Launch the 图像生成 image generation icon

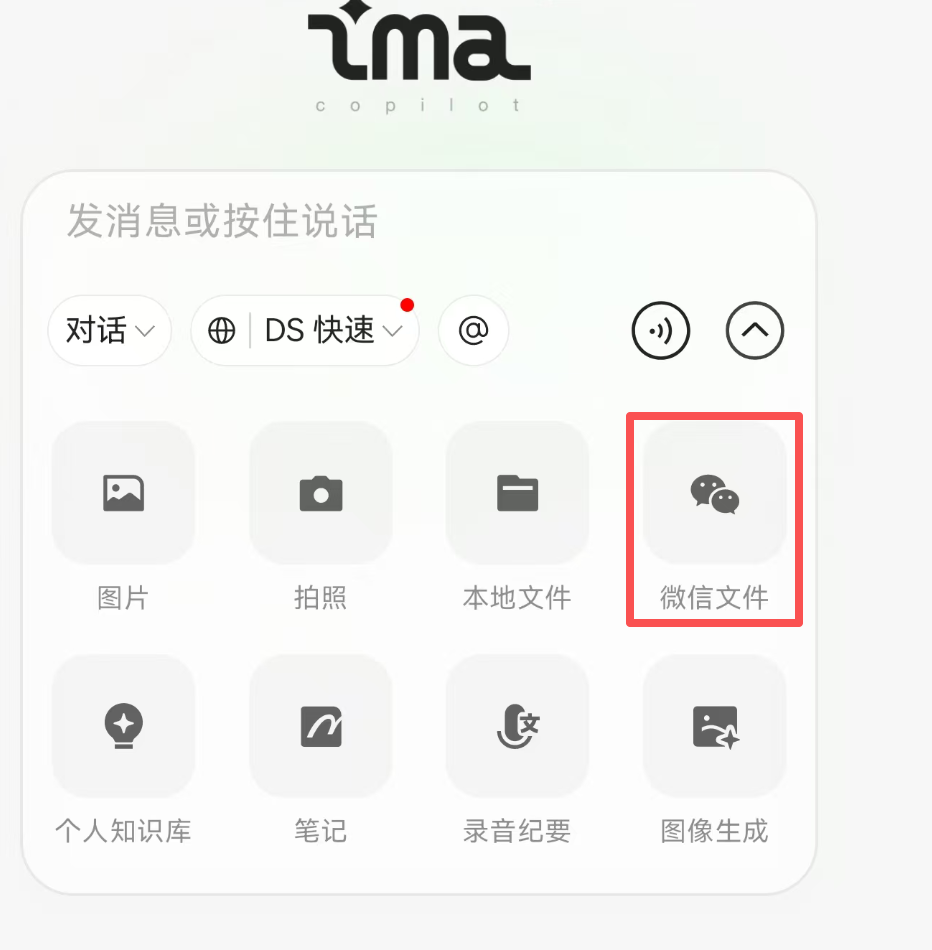[713, 726]
